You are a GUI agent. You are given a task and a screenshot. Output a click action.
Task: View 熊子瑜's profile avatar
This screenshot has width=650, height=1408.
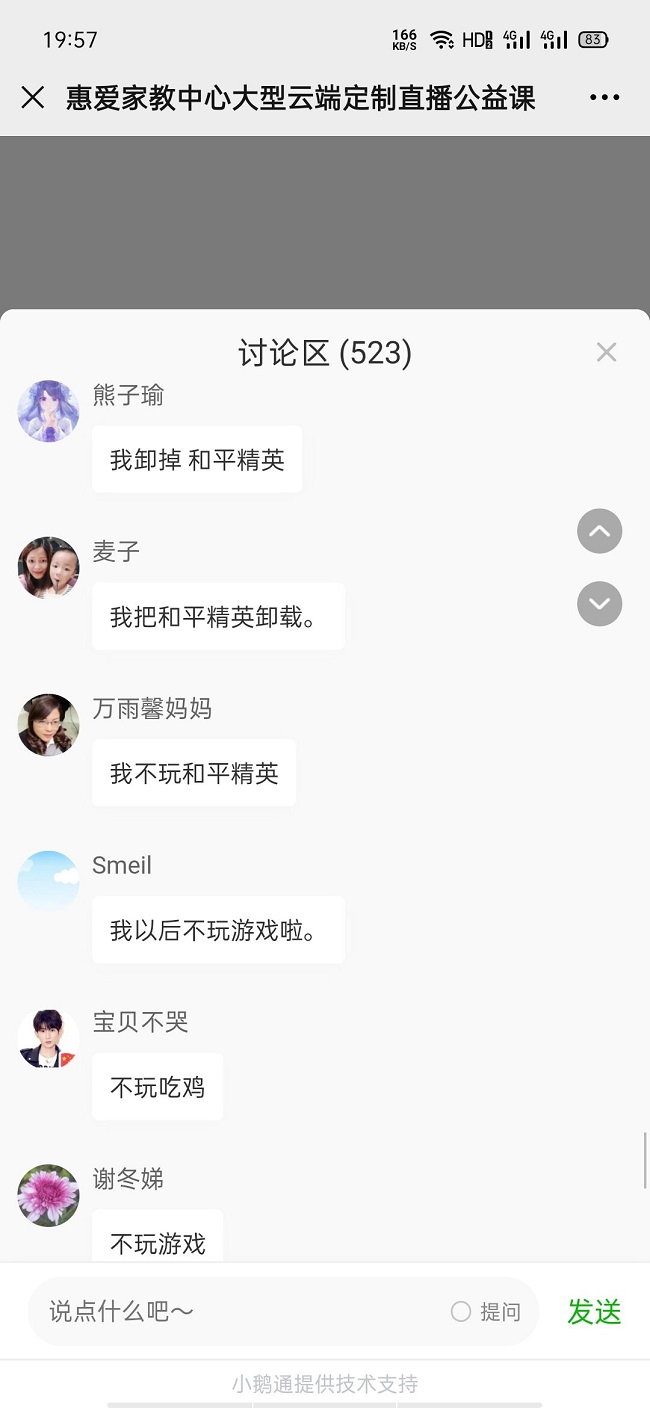click(48, 410)
